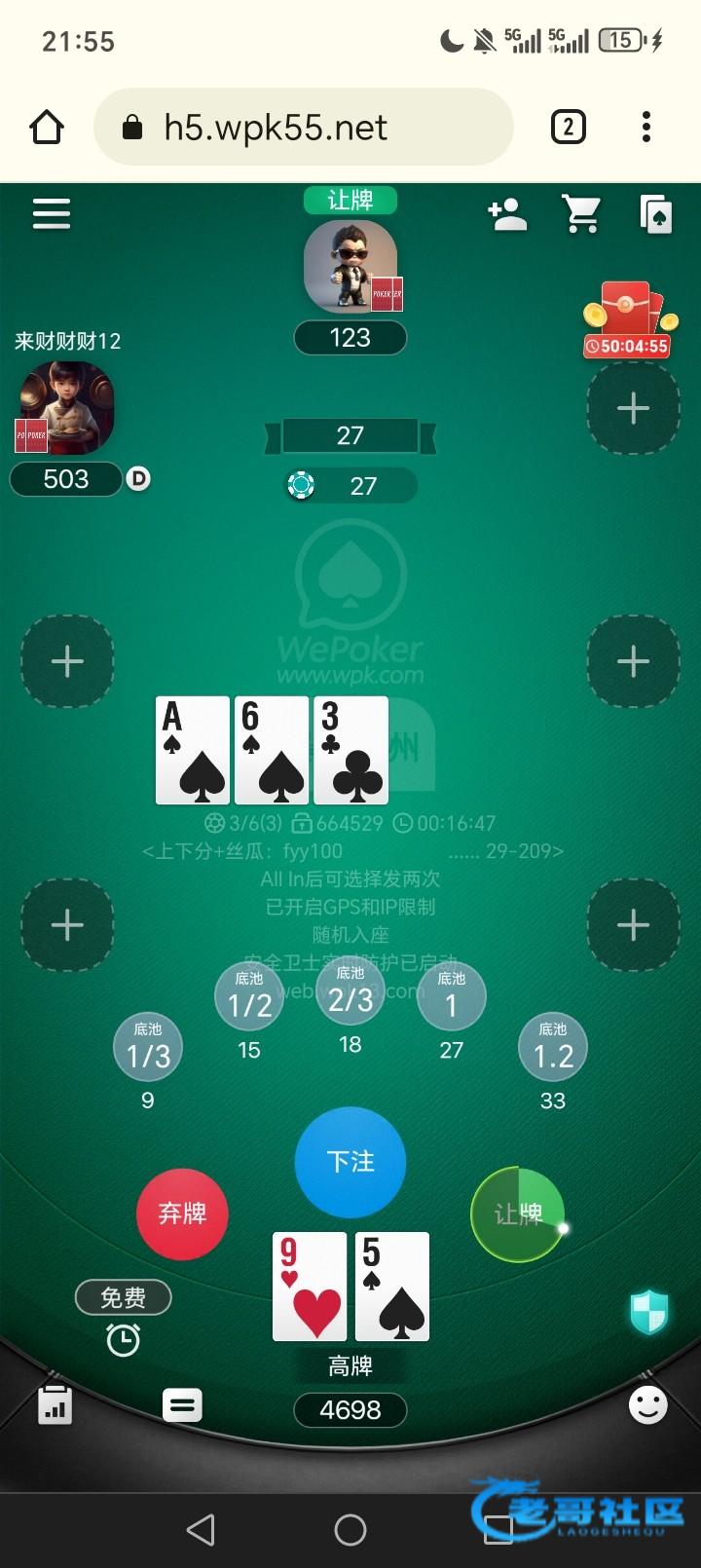Tap the 免费 time bank button

(x=124, y=1297)
